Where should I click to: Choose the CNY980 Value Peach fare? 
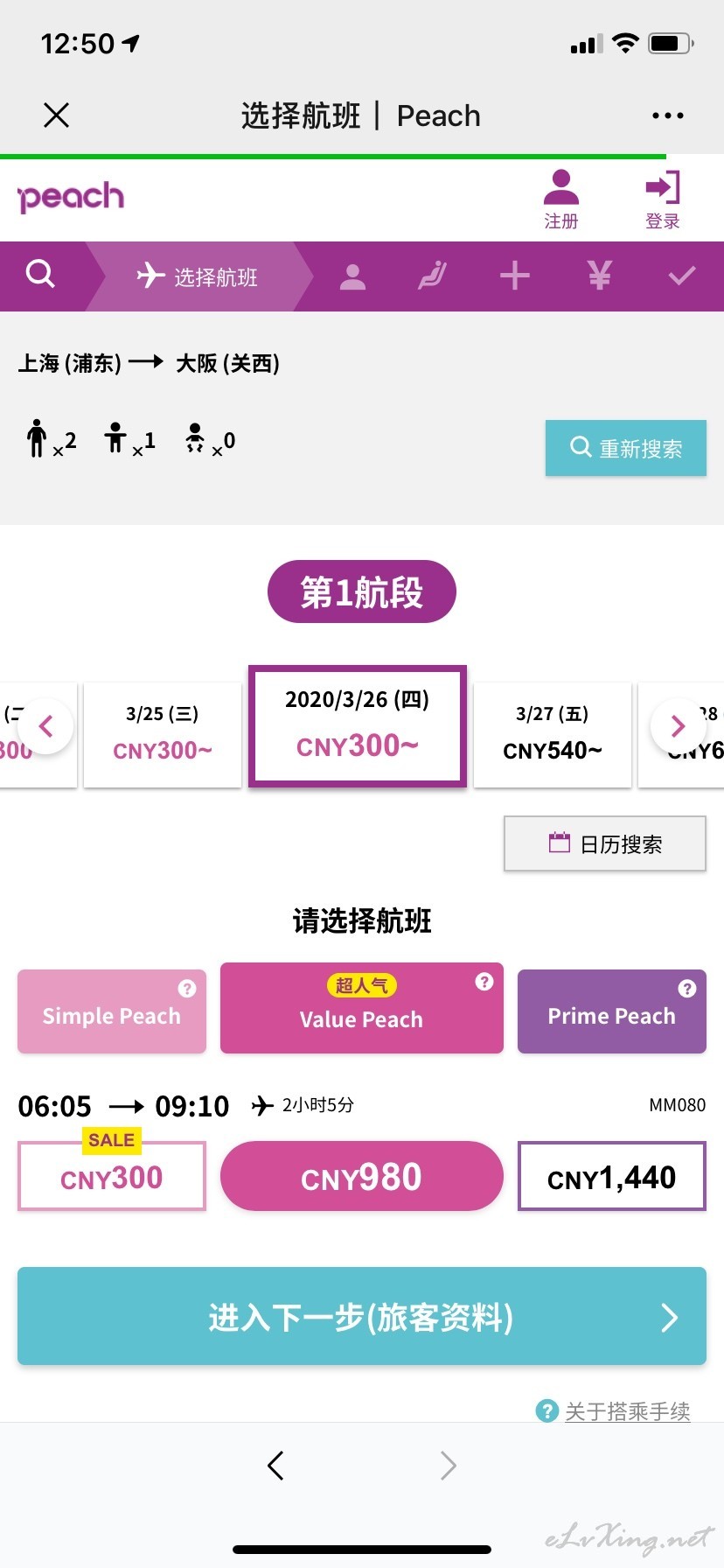tap(362, 1176)
